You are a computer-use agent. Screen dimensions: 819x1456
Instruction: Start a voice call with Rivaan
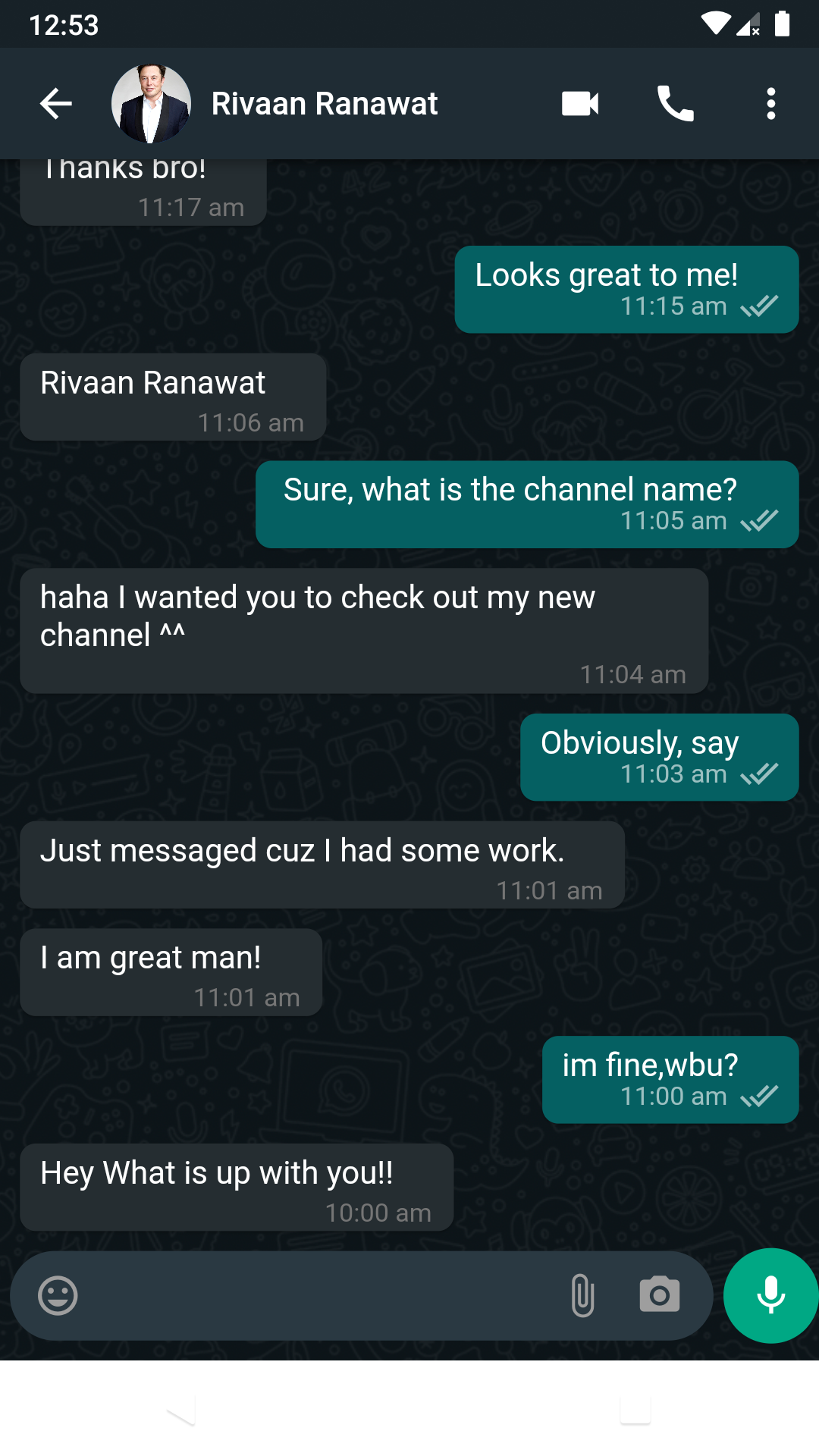(675, 104)
